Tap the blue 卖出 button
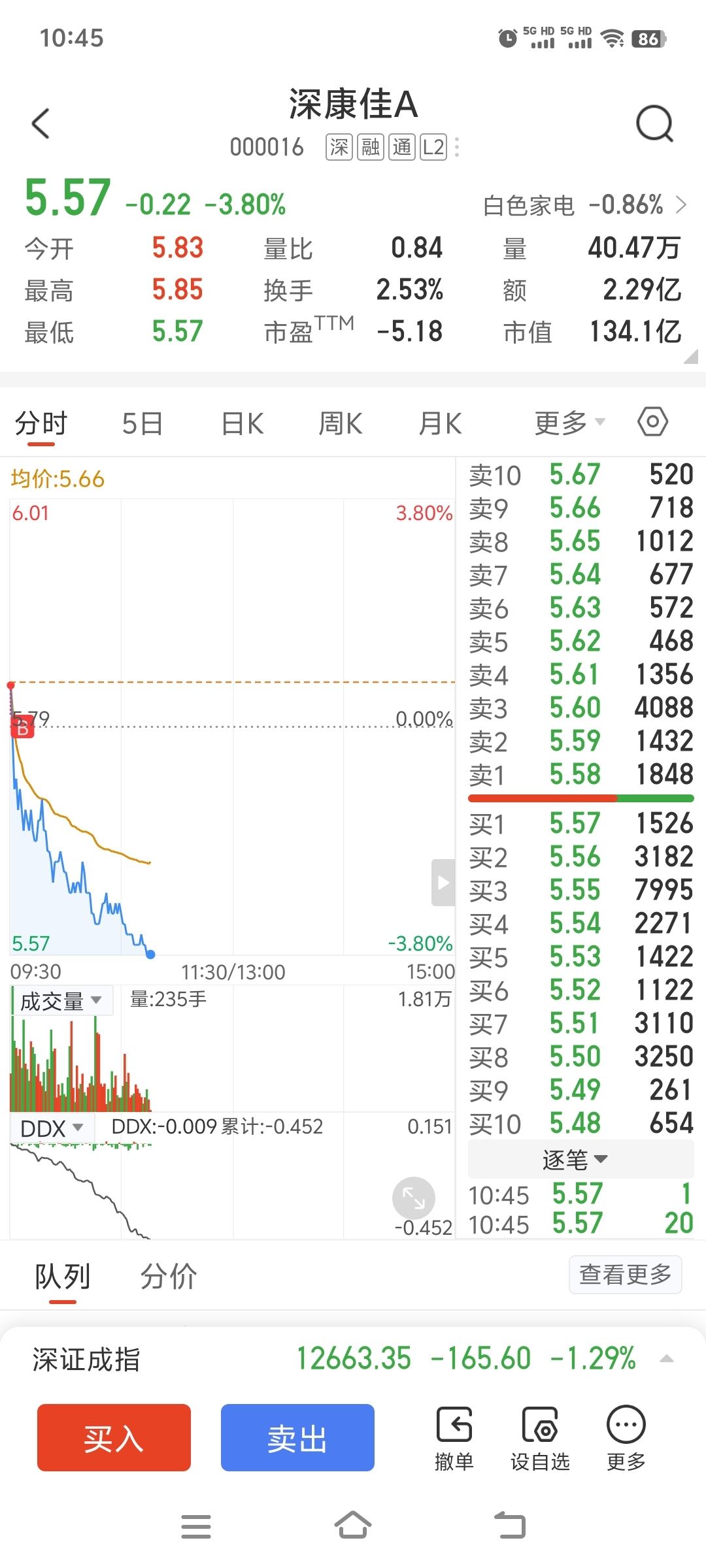Image resolution: width=706 pixels, height=1568 pixels. coord(297,1437)
